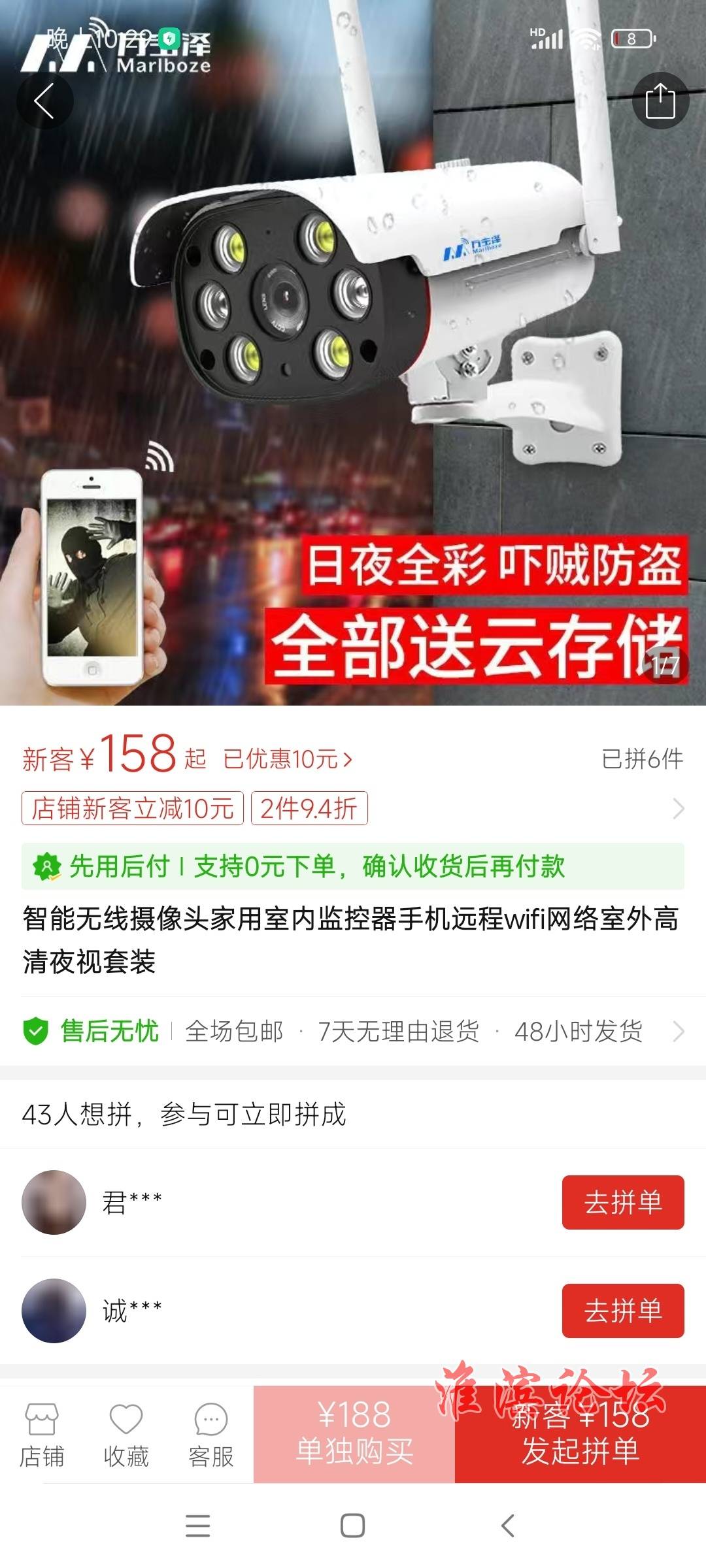The width and height of the screenshot is (706, 1568).
Task: Go back using the top-left arrow
Action: (x=44, y=101)
